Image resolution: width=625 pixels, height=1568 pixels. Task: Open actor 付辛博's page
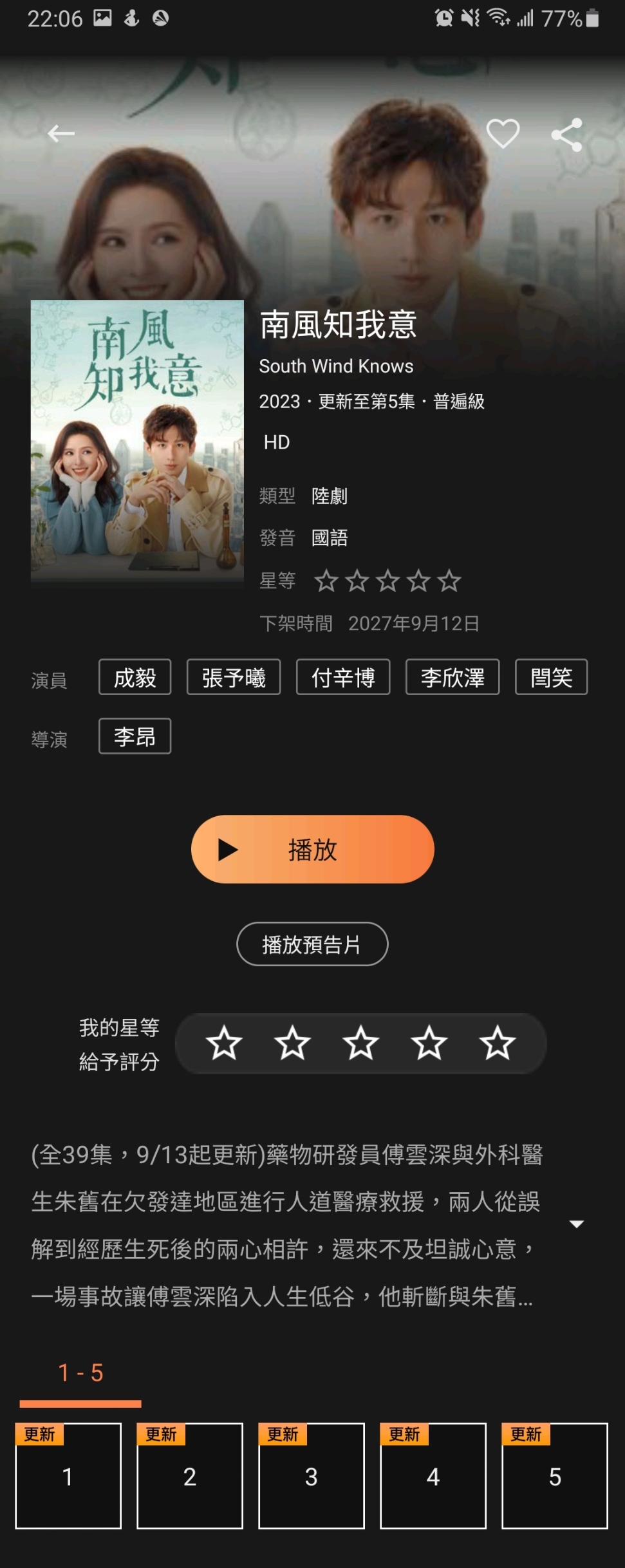click(x=343, y=677)
